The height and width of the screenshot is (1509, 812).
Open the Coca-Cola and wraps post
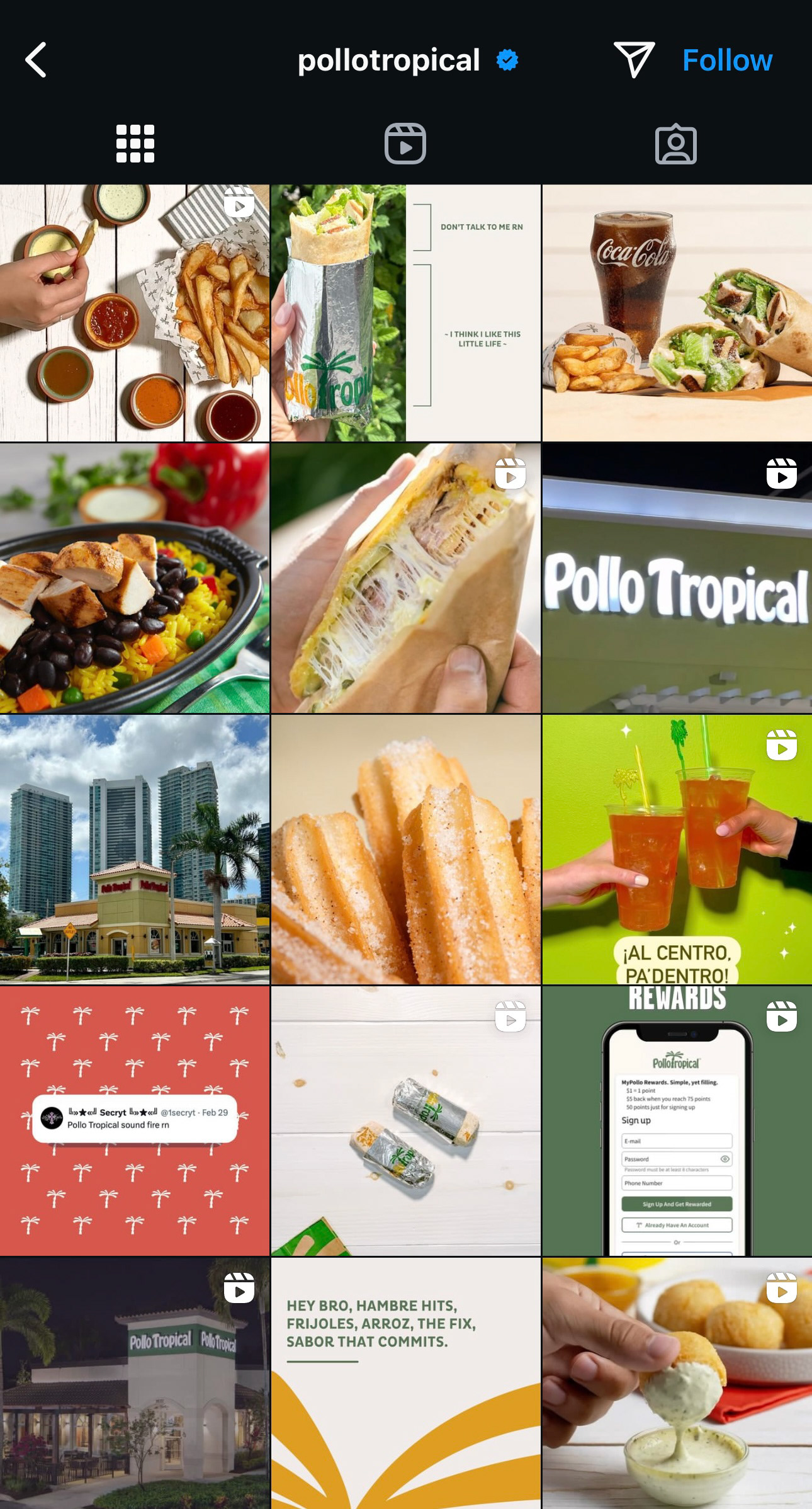(x=677, y=313)
